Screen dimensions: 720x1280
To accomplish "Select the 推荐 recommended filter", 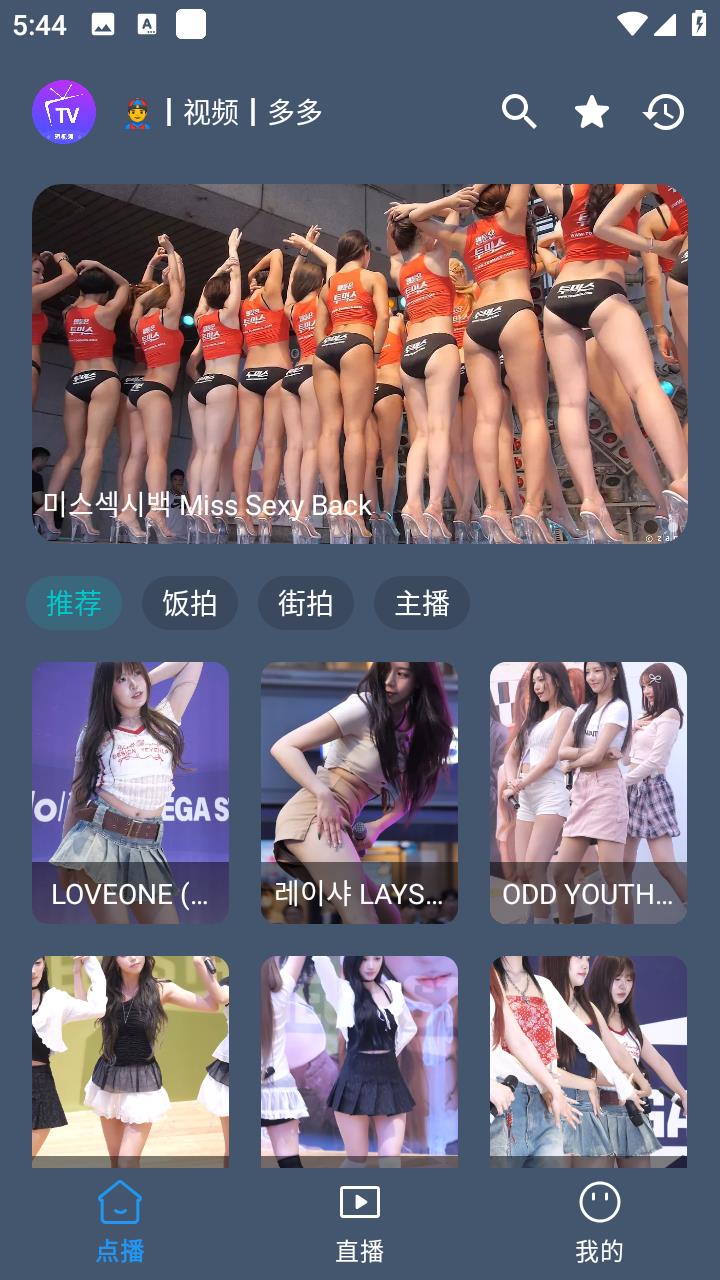I will tap(74, 603).
